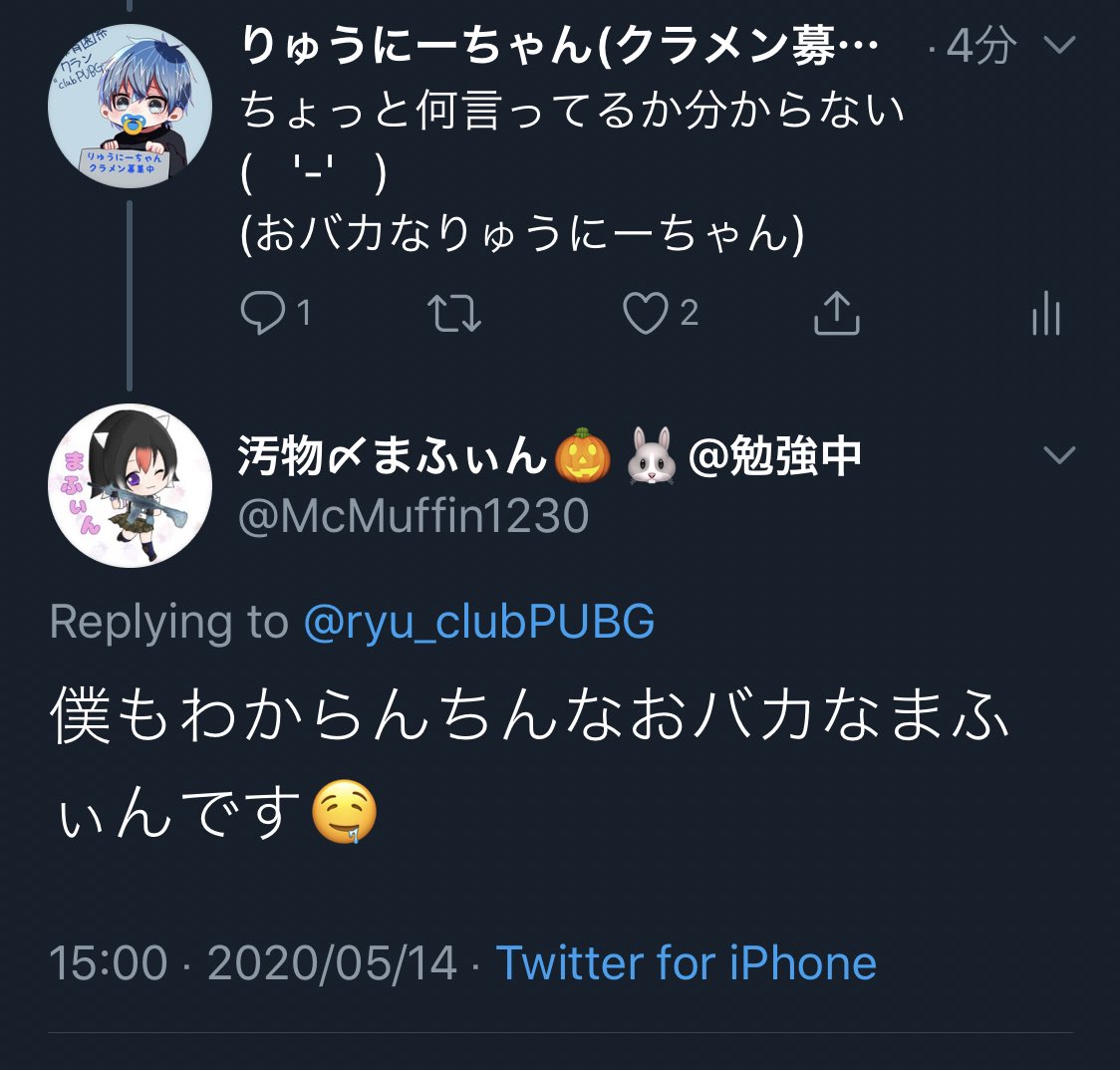The height and width of the screenshot is (1070, 1120).
Task: Tap the Twitter for iPhone link
Action: [x=687, y=962]
